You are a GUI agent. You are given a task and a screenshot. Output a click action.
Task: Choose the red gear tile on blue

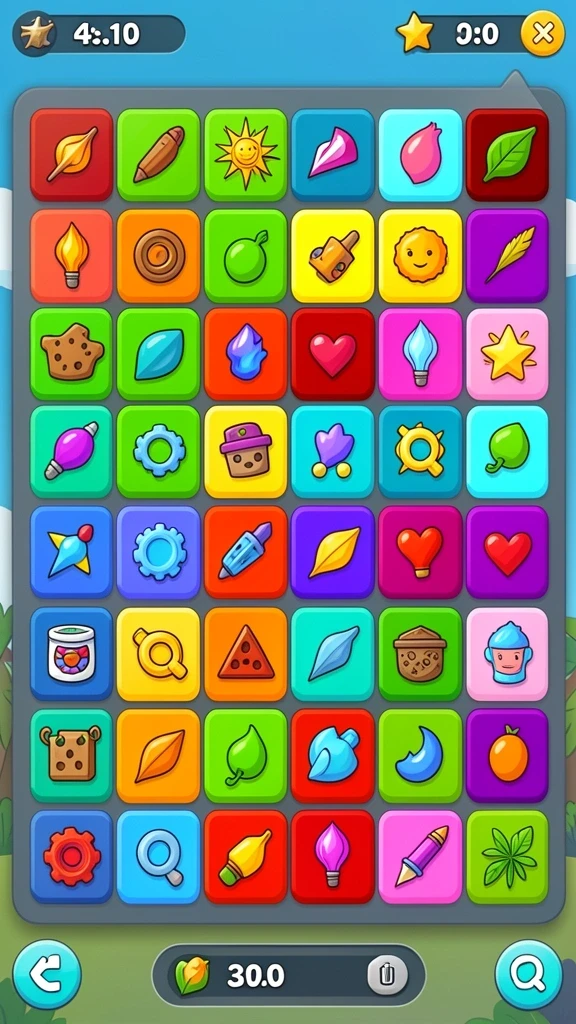point(71,856)
